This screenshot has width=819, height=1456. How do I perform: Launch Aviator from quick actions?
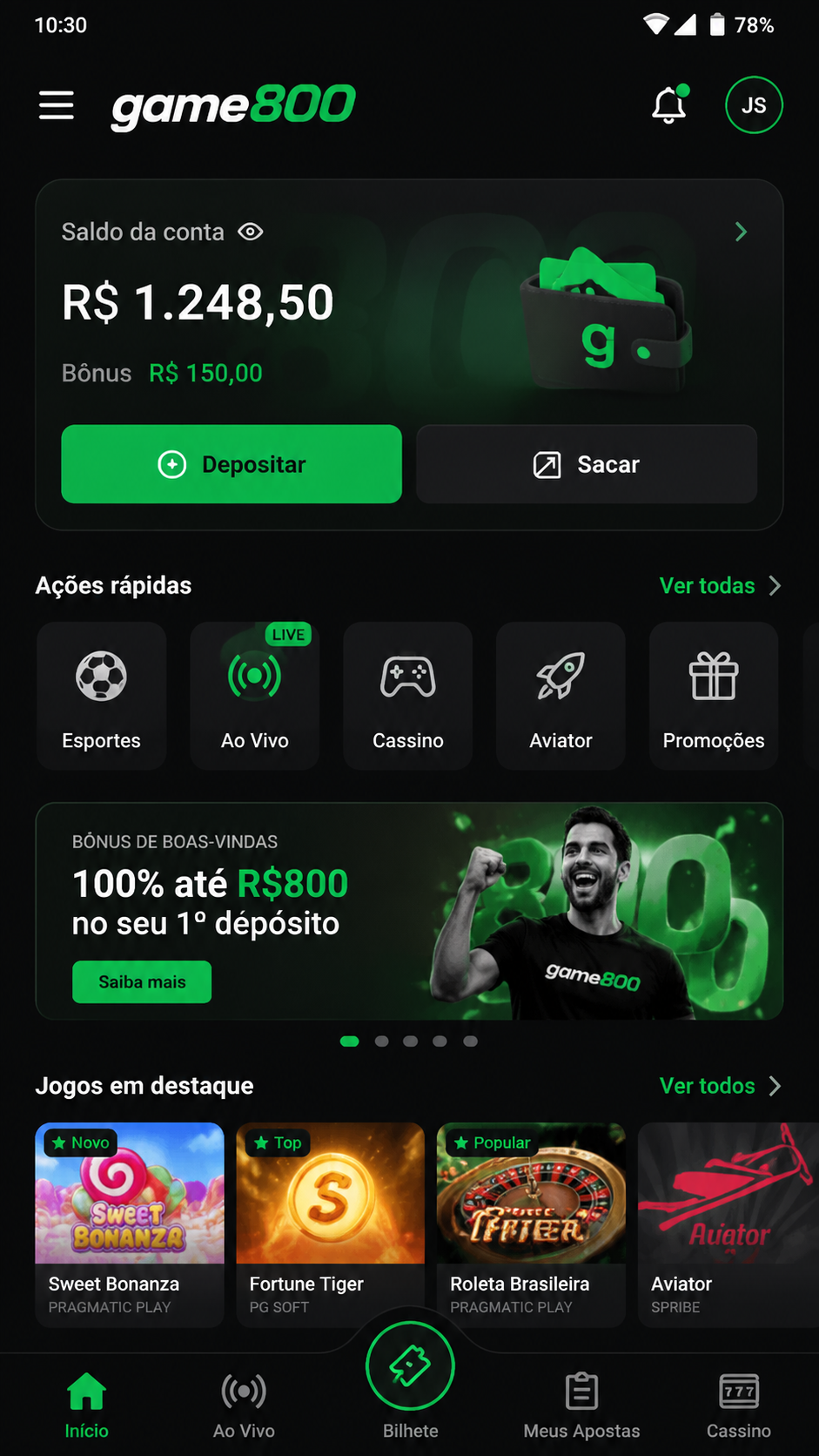561,696
